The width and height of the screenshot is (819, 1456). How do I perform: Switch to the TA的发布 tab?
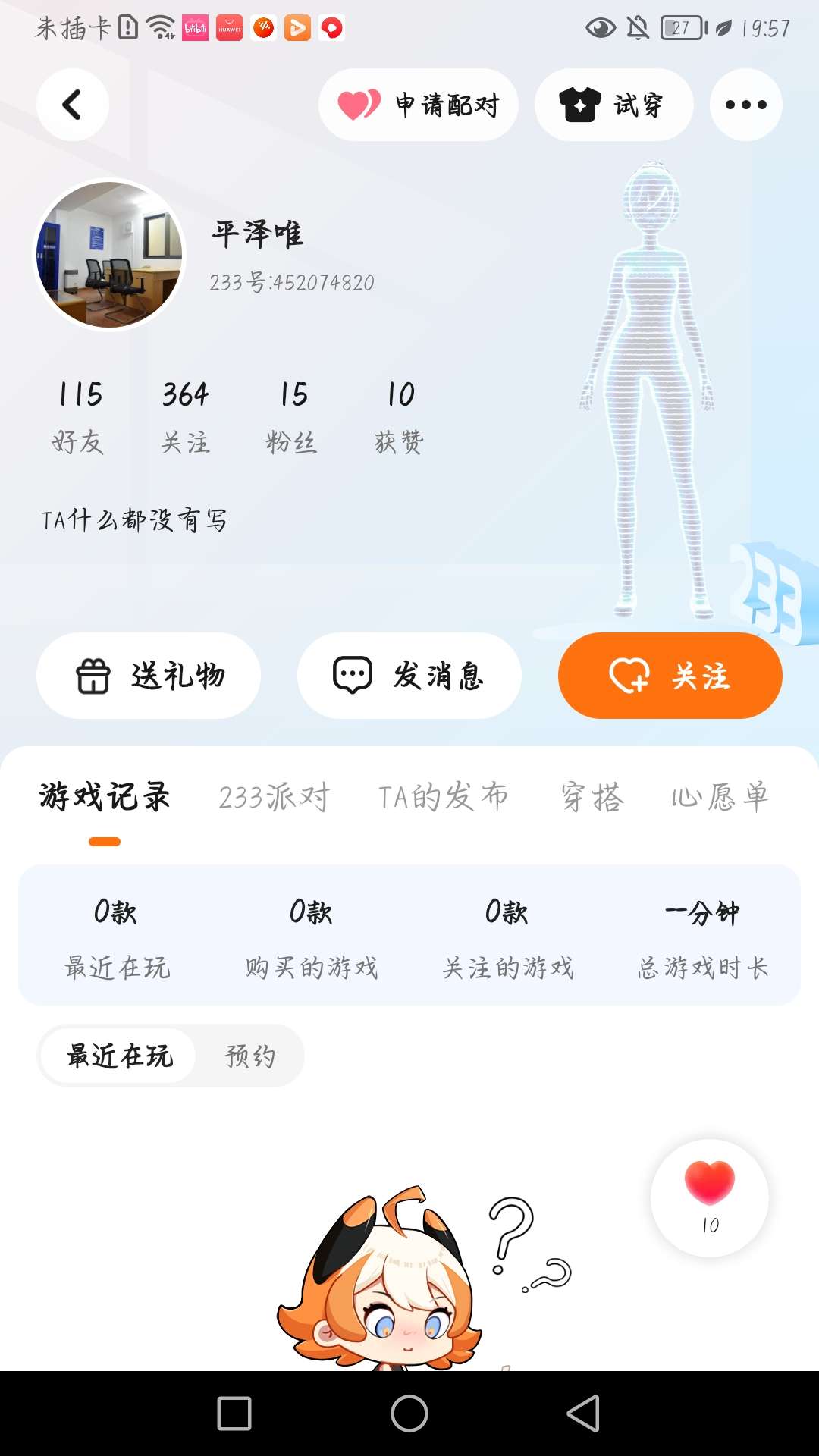coord(443,798)
